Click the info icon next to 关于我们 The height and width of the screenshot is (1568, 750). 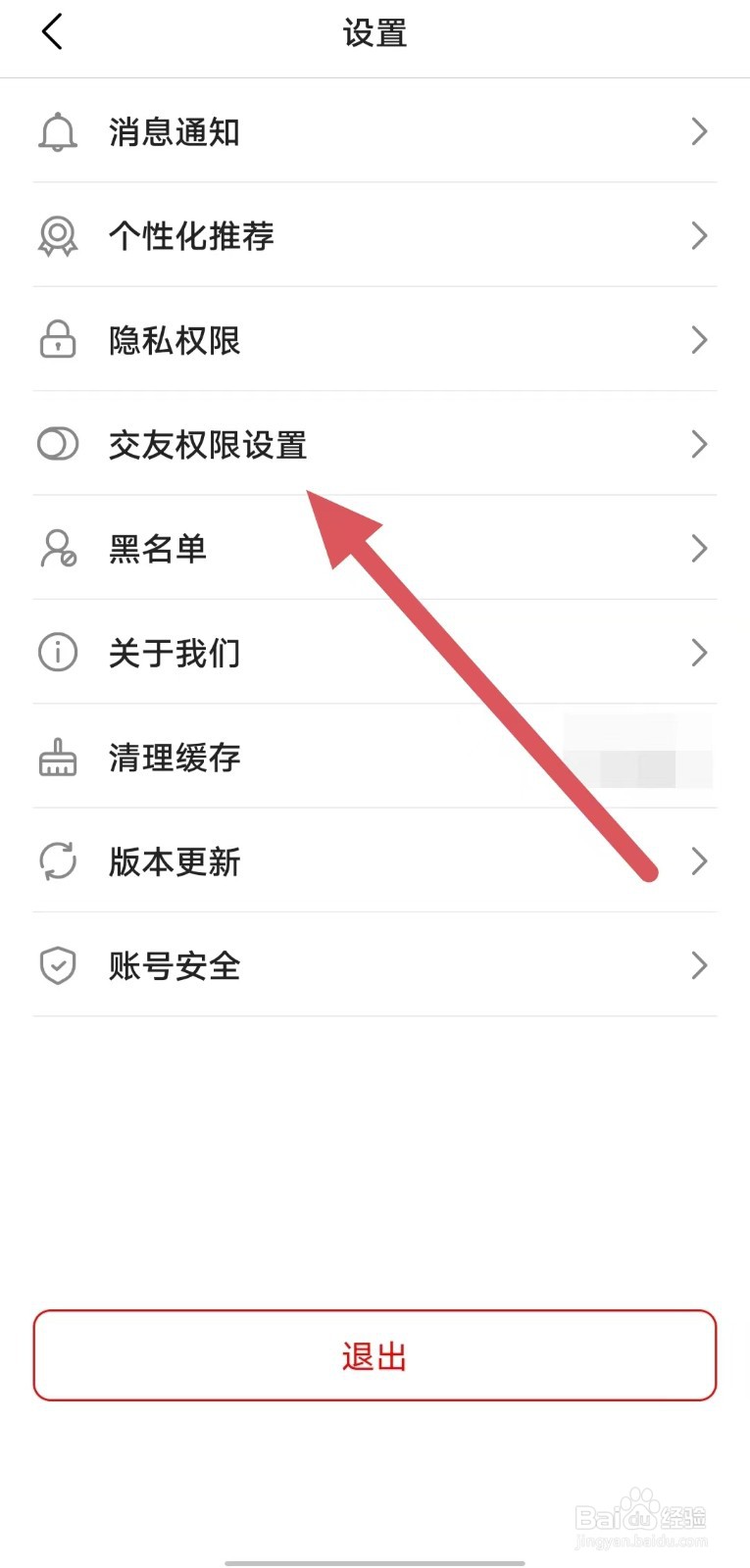click(x=57, y=652)
